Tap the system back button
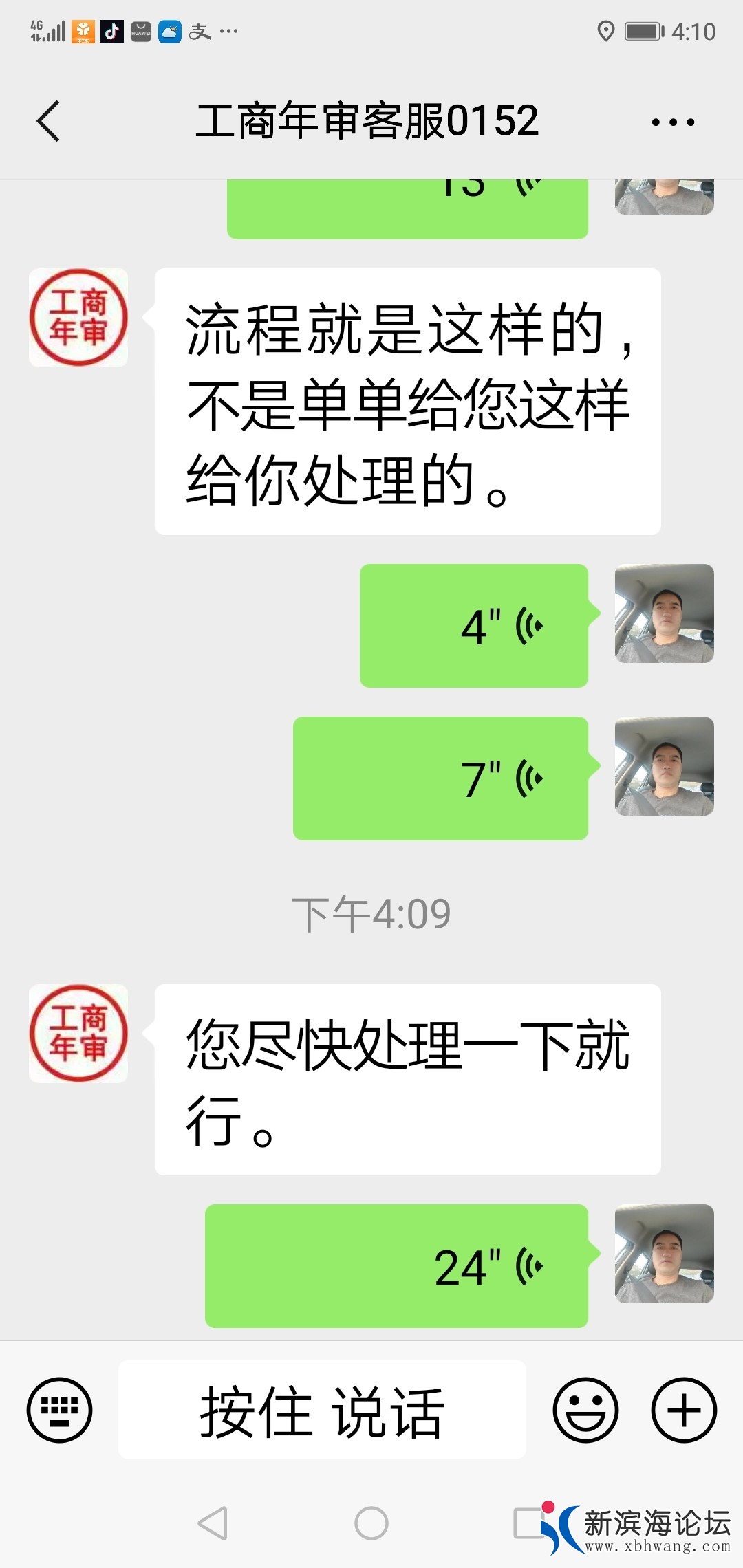The height and width of the screenshot is (1568, 743). [x=213, y=1523]
